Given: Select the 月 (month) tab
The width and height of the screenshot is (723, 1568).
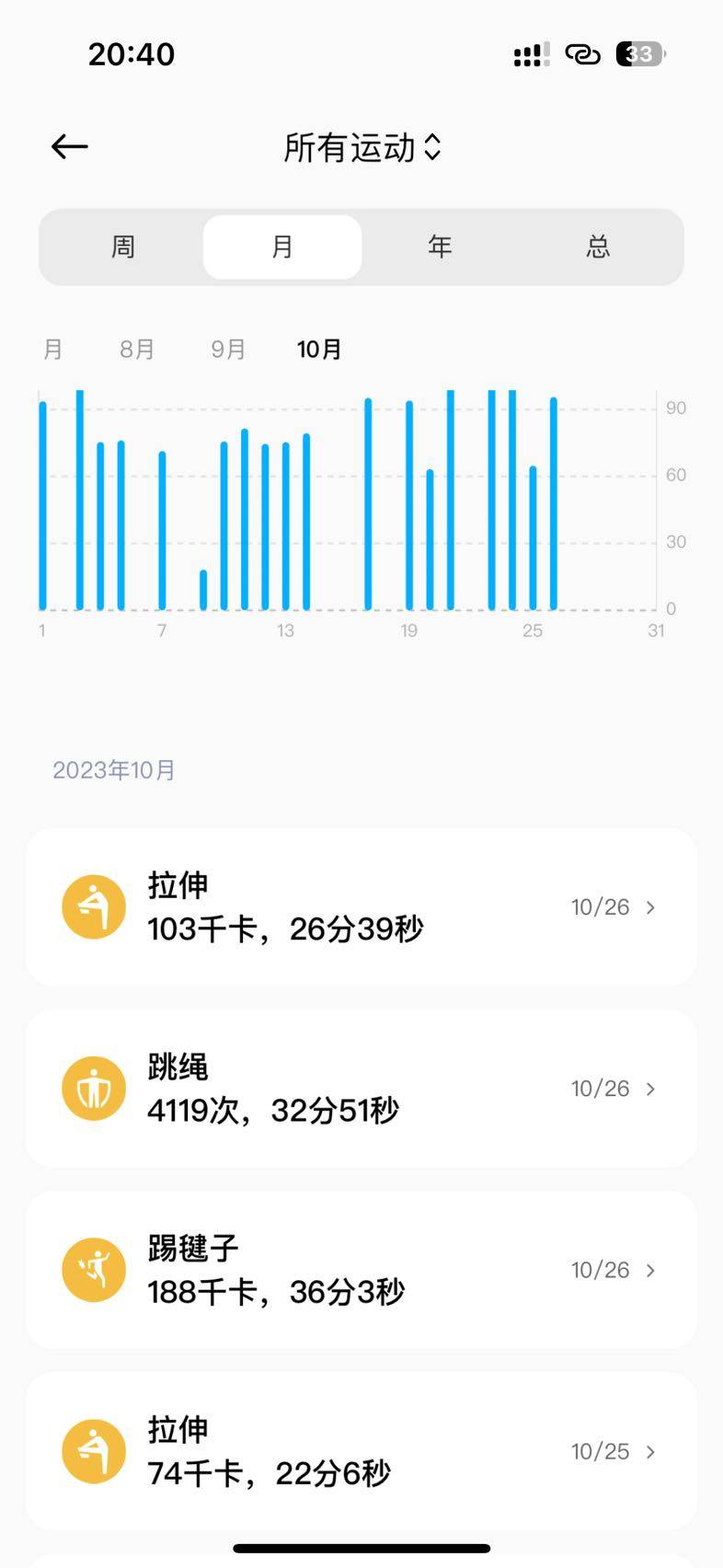Looking at the screenshot, I should click(x=282, y=247).
